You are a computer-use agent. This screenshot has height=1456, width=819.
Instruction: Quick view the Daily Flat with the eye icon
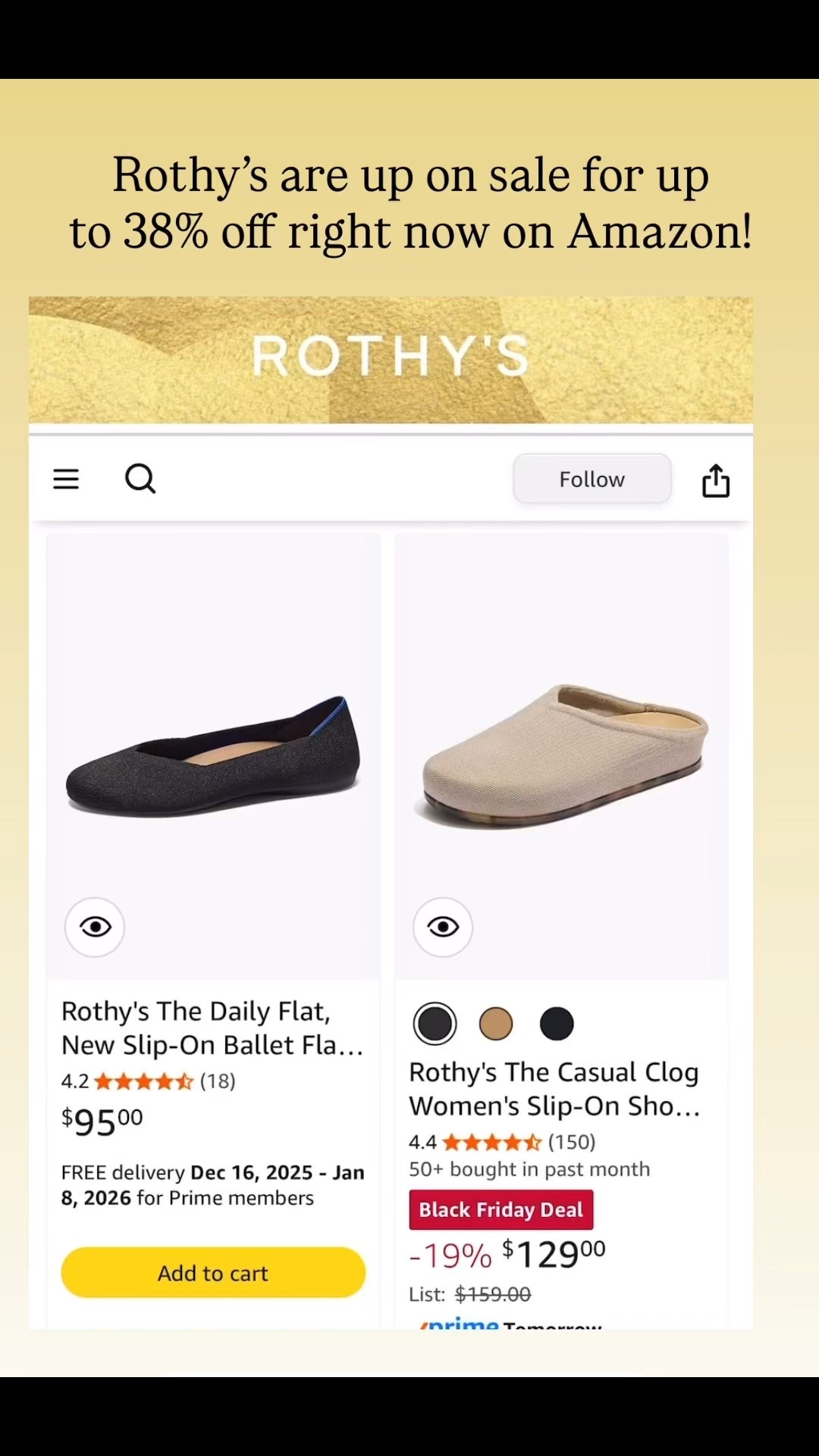click(94, 927)
